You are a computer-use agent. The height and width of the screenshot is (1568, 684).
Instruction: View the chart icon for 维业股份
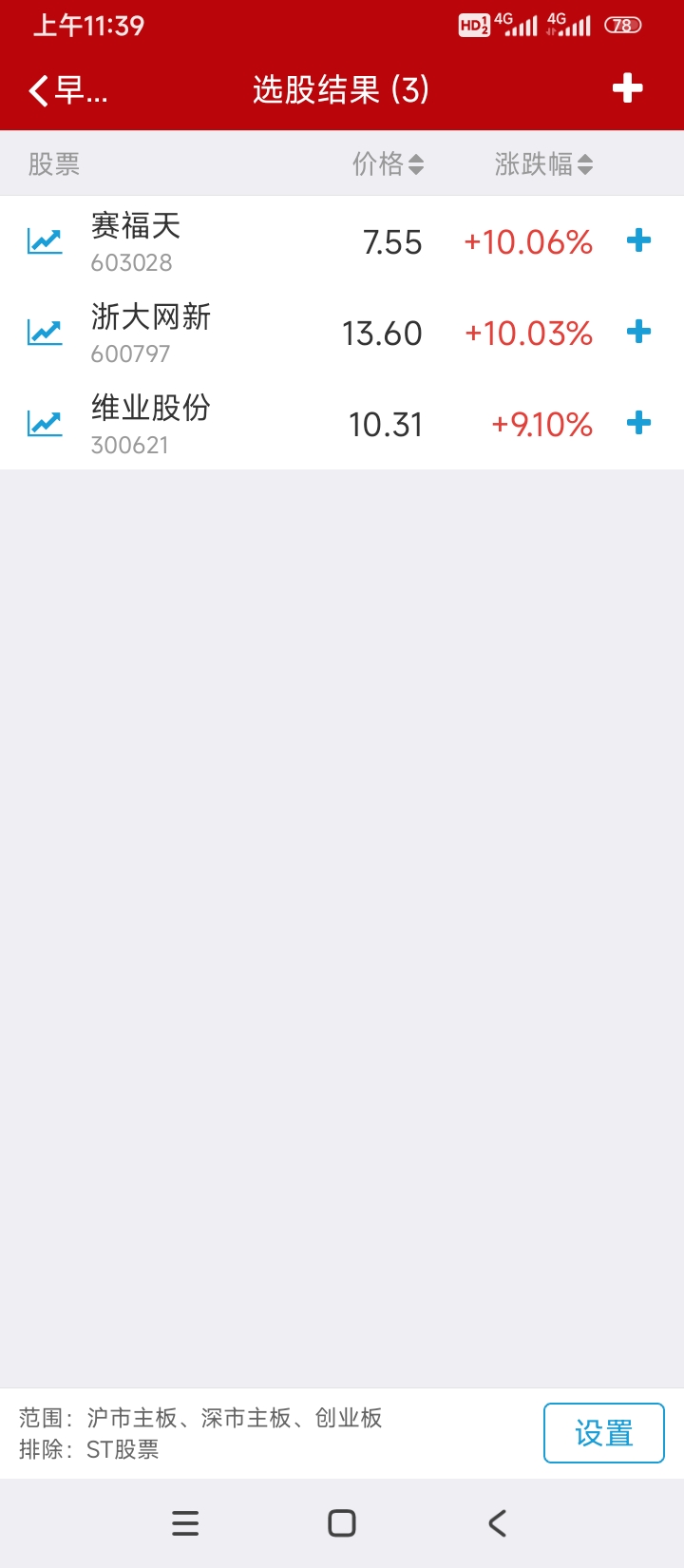[45, 424]
